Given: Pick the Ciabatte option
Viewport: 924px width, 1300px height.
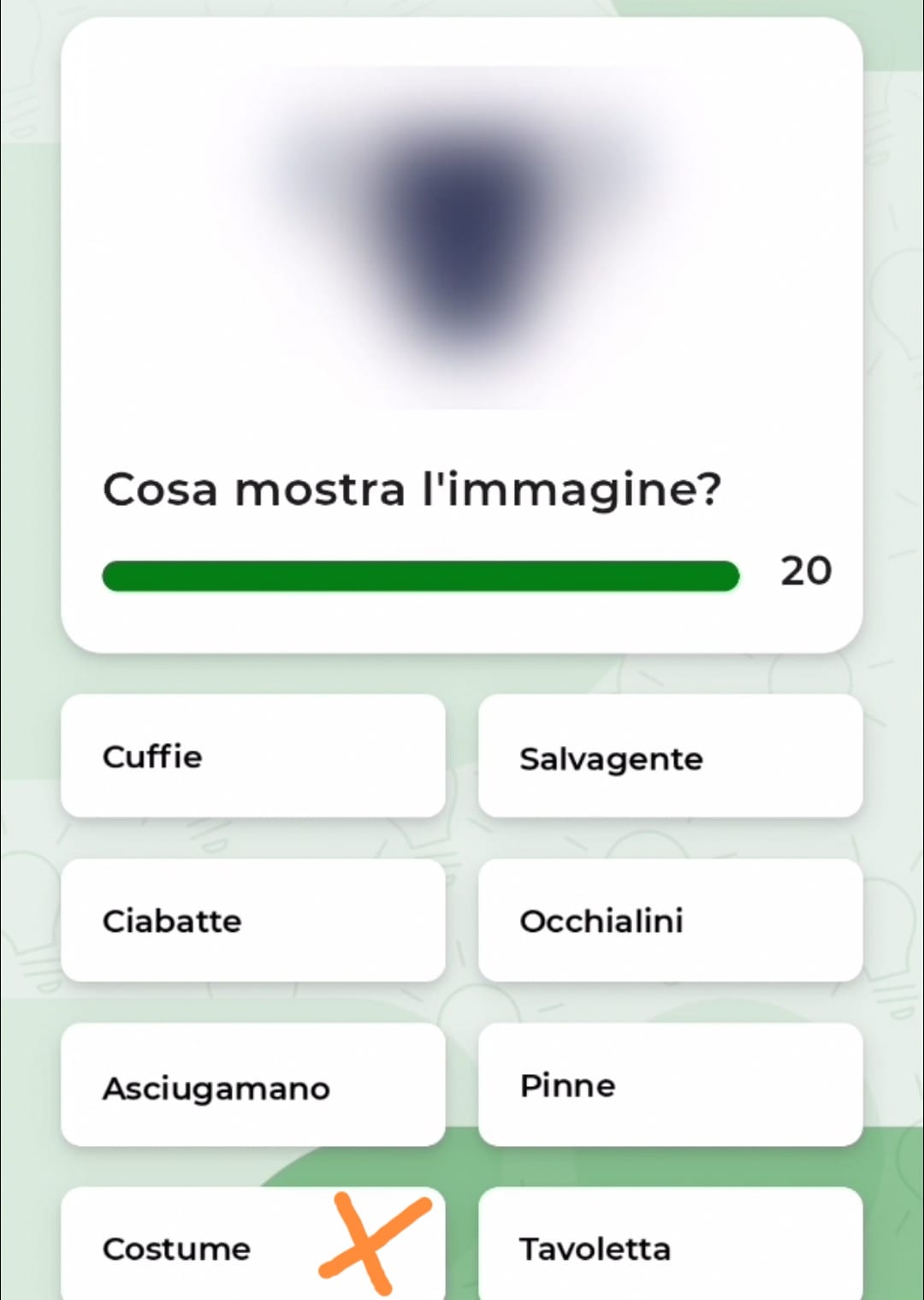Looking at the screenshot, I should (252, 920).
